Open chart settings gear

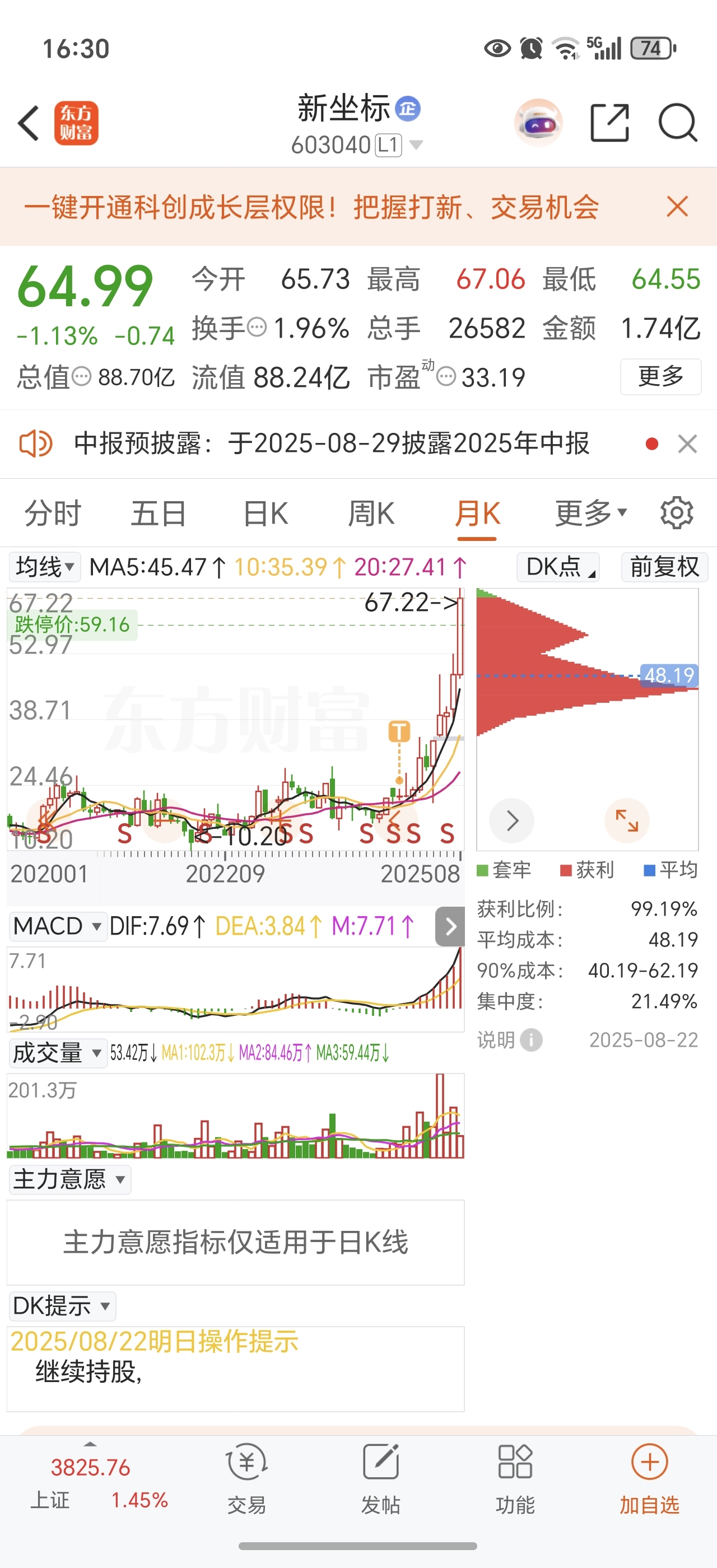point(677,512)
